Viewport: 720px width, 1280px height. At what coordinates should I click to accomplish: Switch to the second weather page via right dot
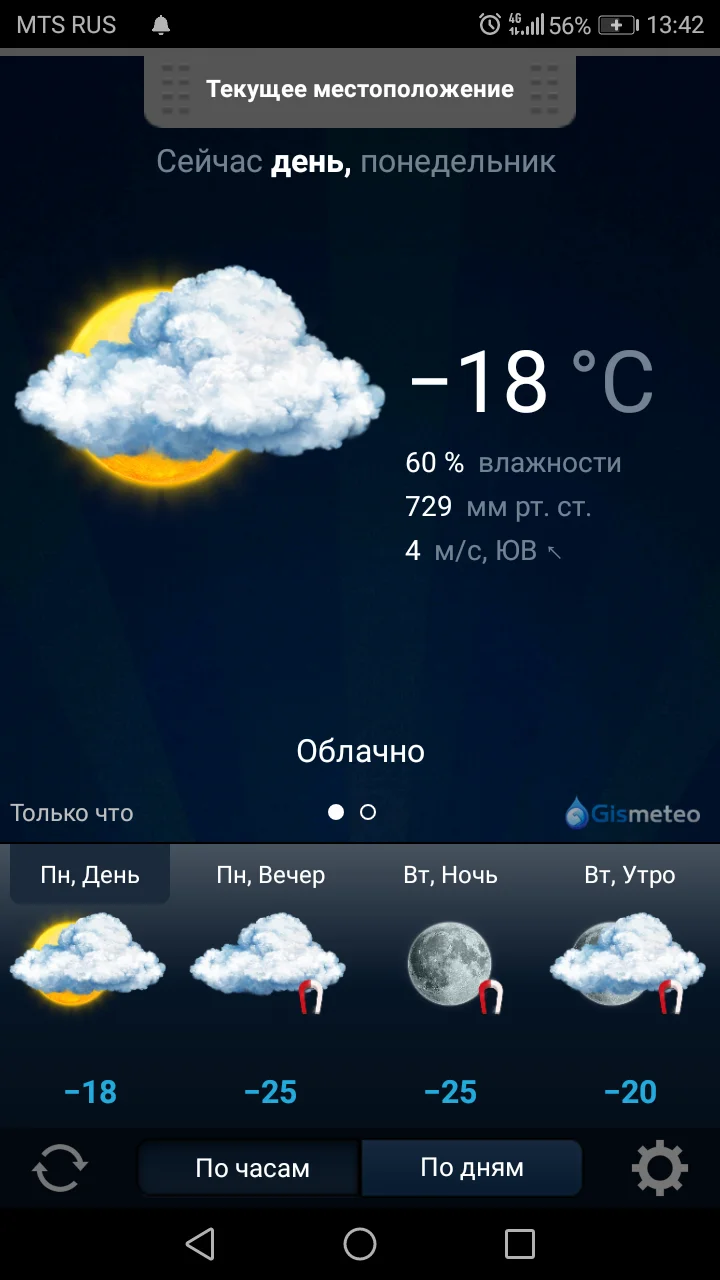(368, 812)
